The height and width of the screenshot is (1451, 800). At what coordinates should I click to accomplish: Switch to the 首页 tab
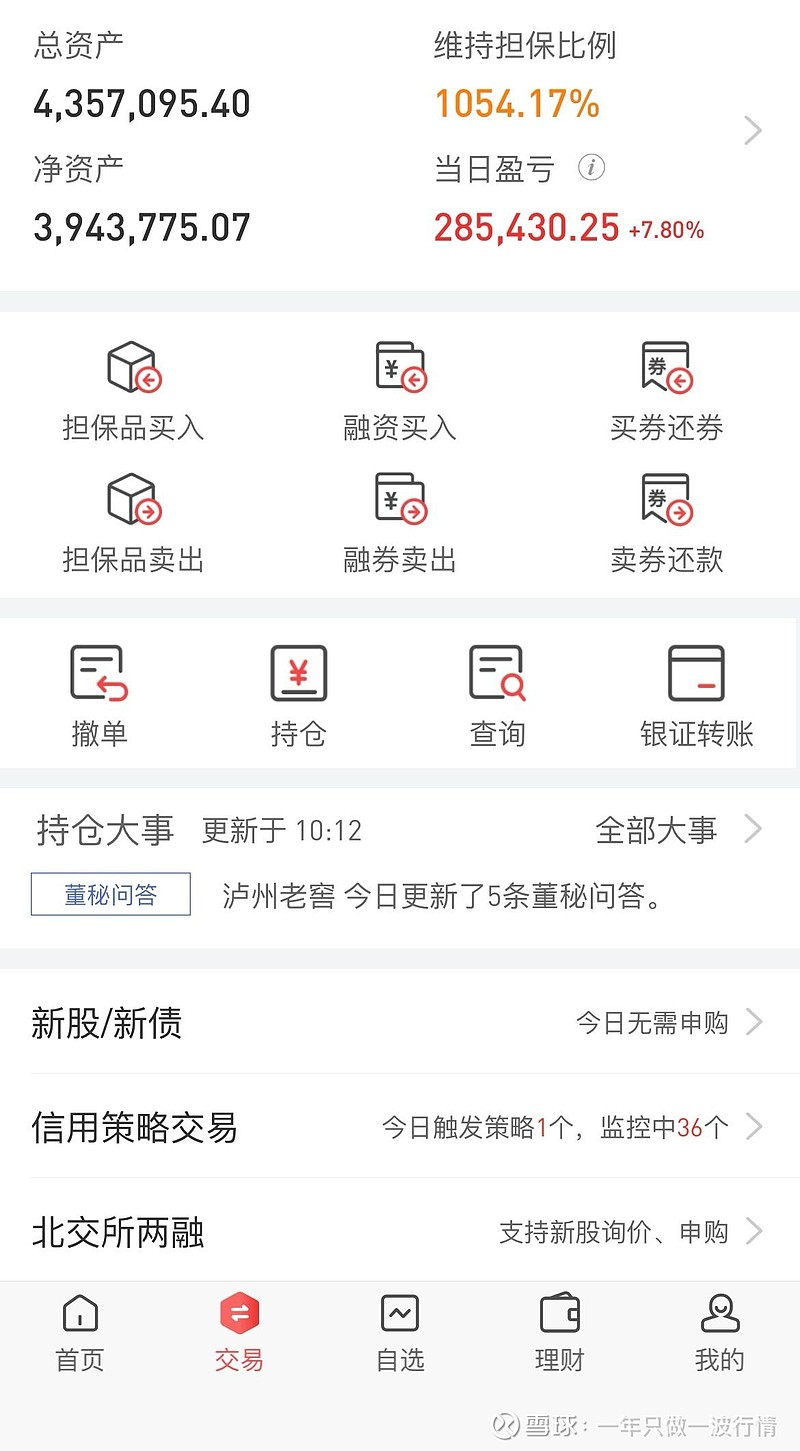[80, 1333]
